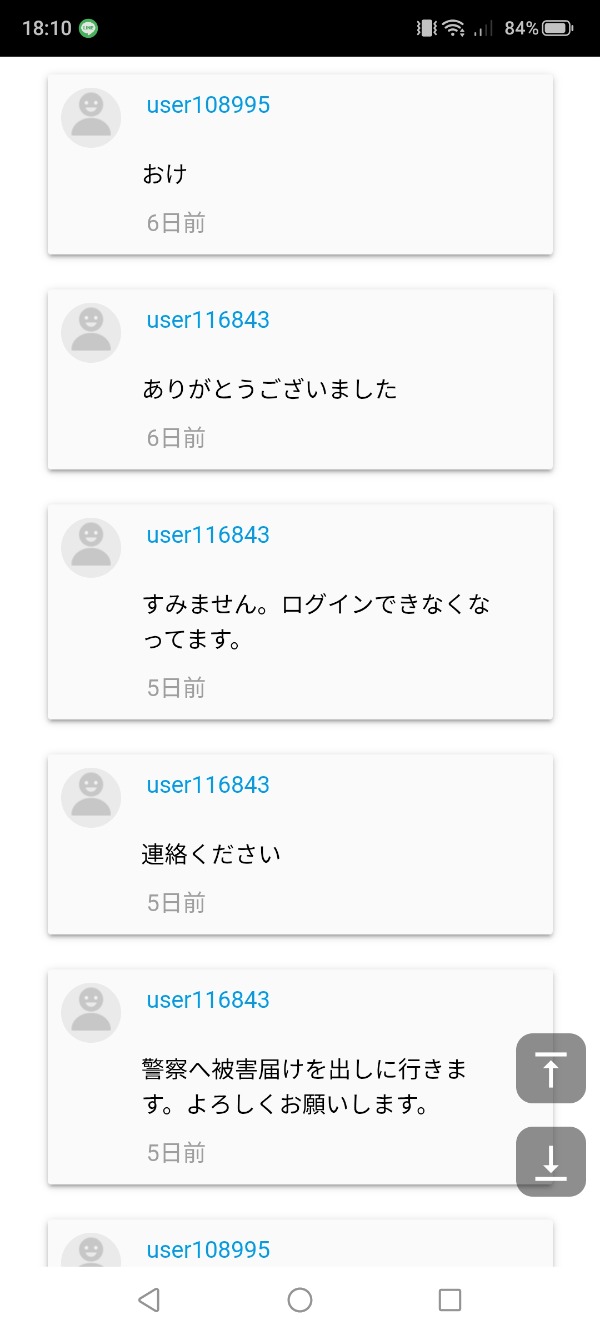Go to the home screen
The width and height of the screenshot is (600, 1333).
[300, 1299]
